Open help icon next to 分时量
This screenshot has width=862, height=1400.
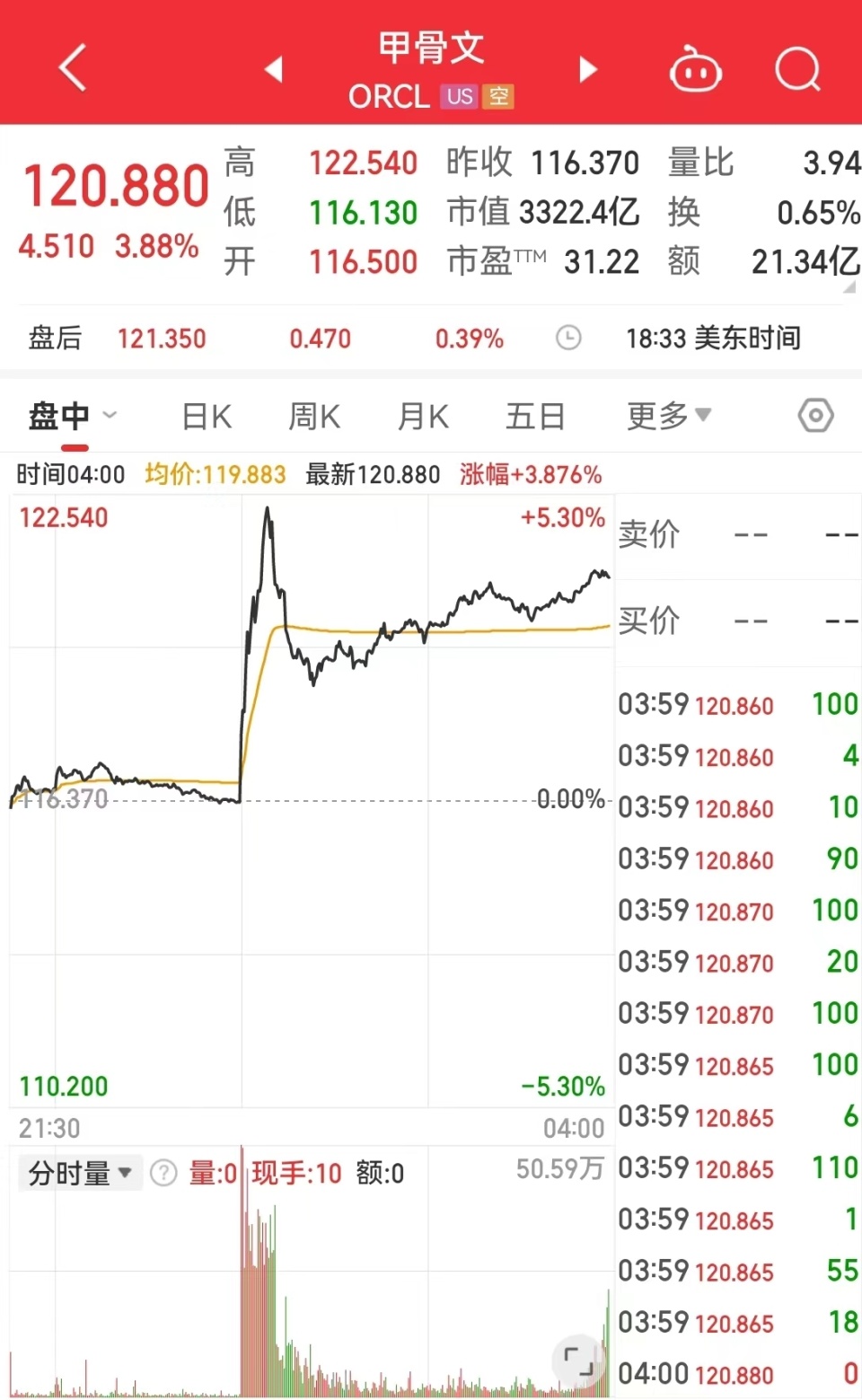pos(163,1173)
